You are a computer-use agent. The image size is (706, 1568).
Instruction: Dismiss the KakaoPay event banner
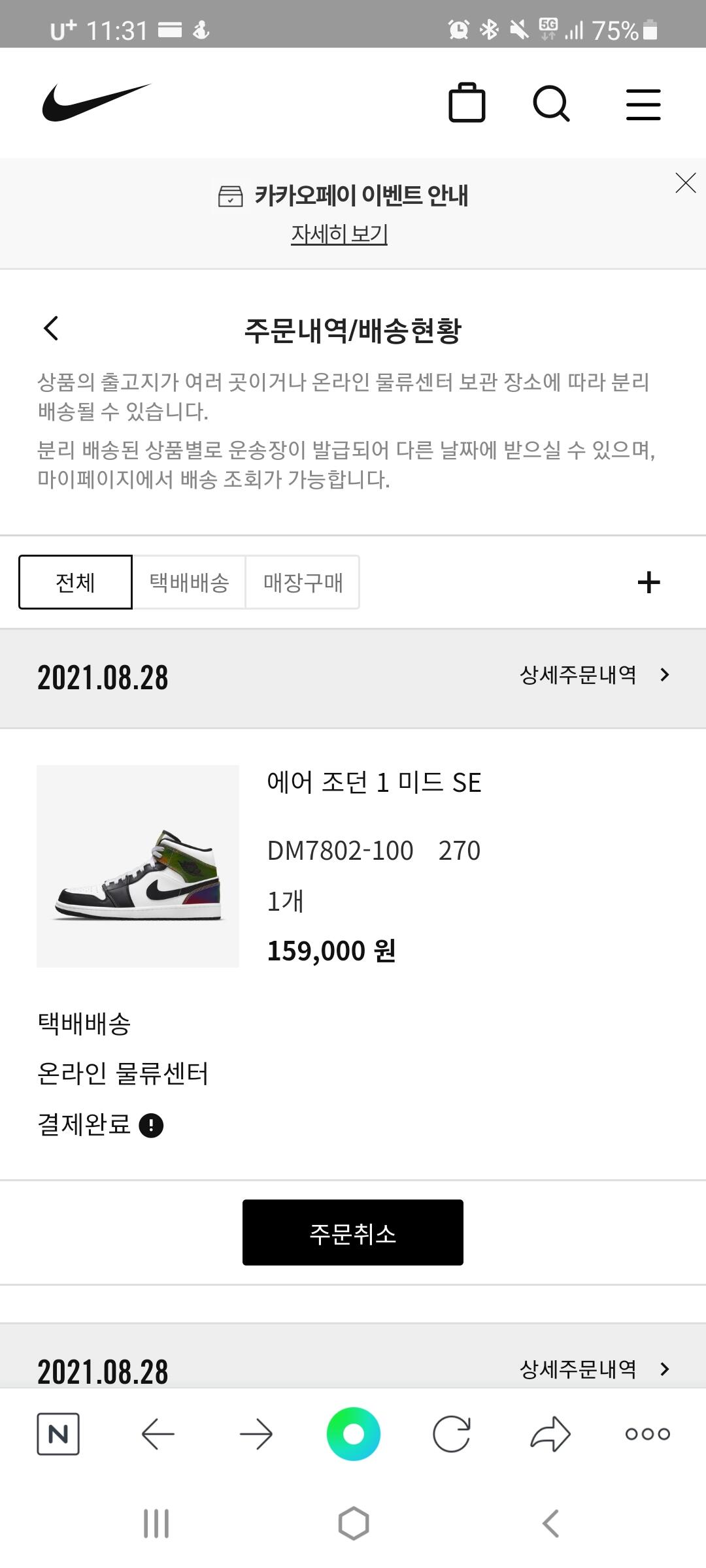(685, 183)
